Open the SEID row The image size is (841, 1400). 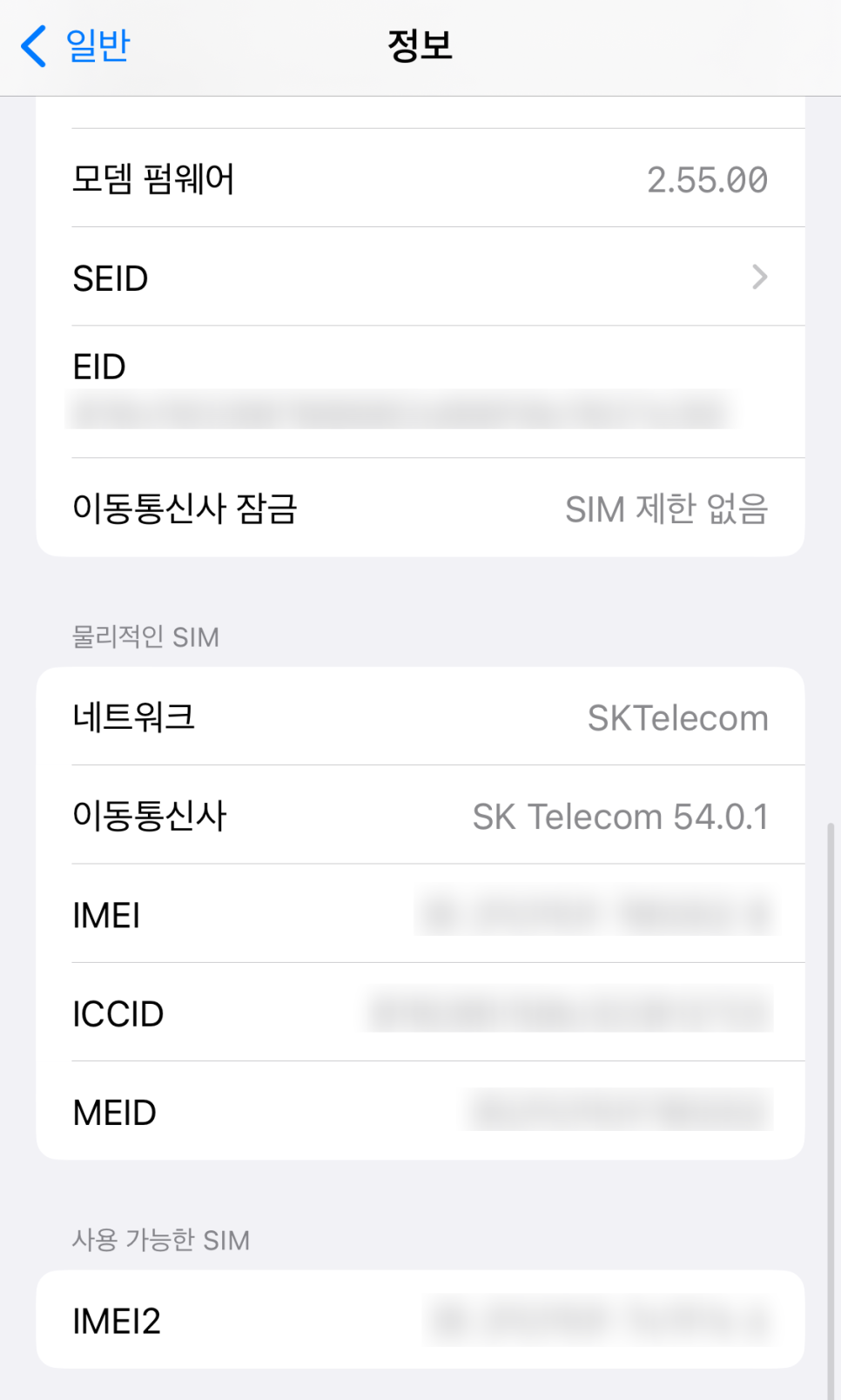pyautogui.click(x=420, y=277)
